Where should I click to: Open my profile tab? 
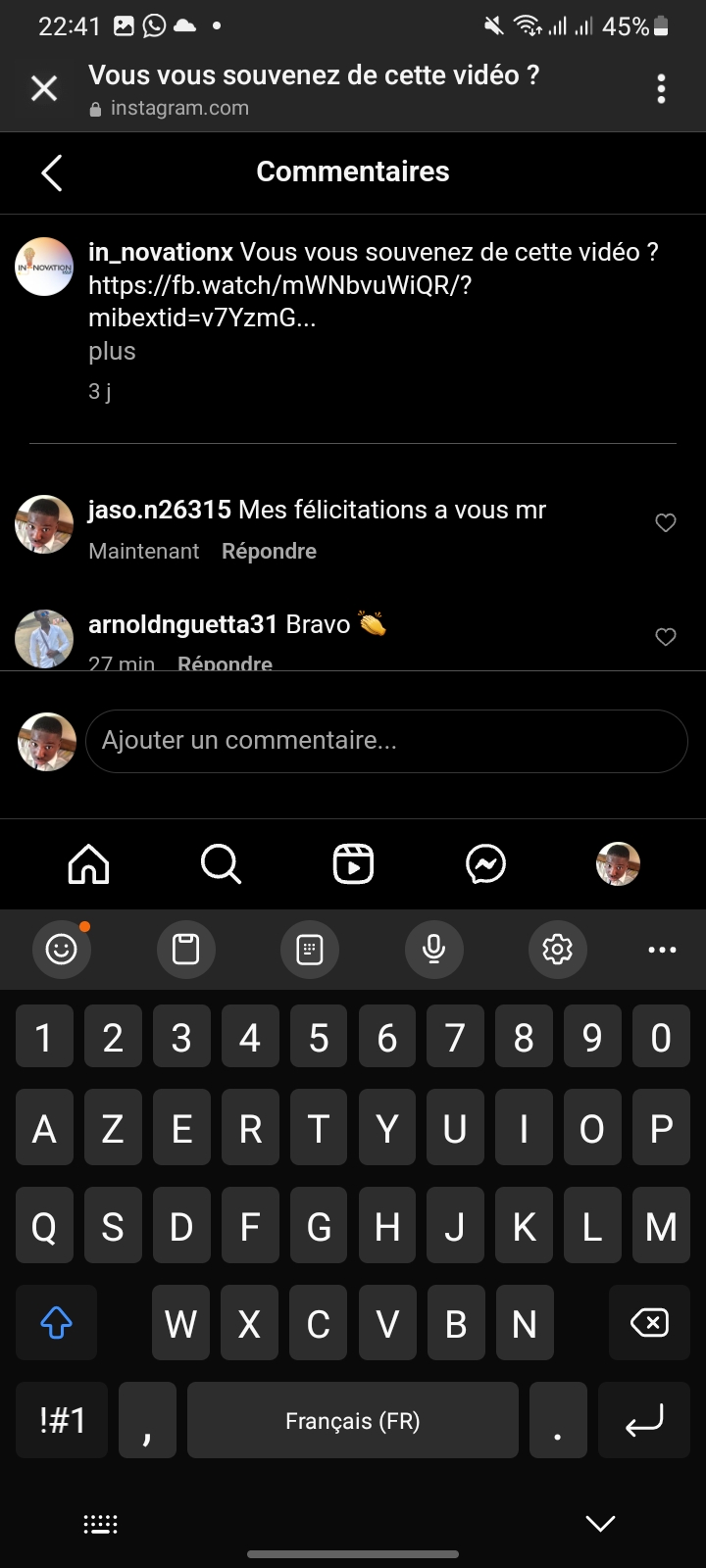click(618, 864)
